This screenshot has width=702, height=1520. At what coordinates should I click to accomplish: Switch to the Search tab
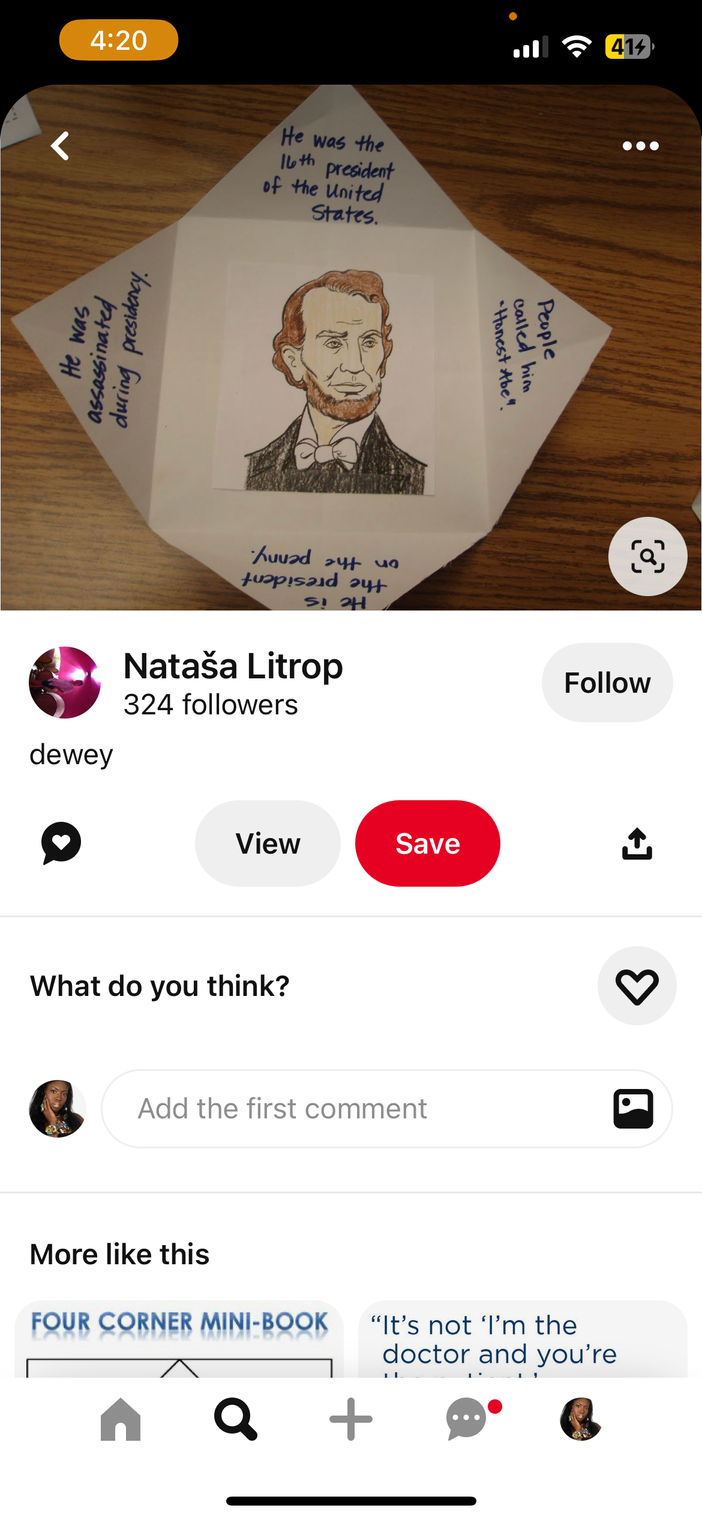click(x=236, y=1419)
